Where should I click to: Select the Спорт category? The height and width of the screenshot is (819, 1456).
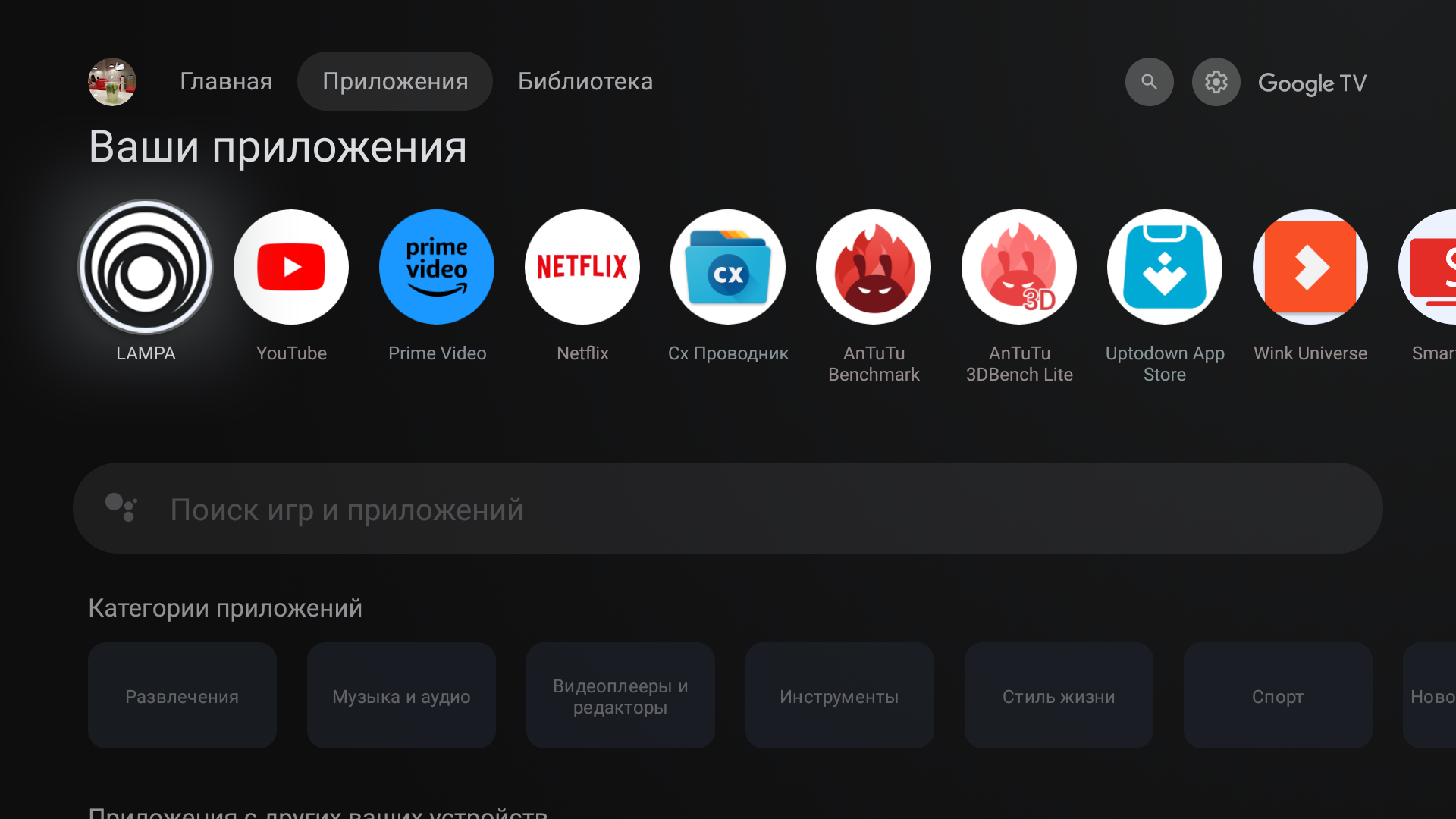1278,695
